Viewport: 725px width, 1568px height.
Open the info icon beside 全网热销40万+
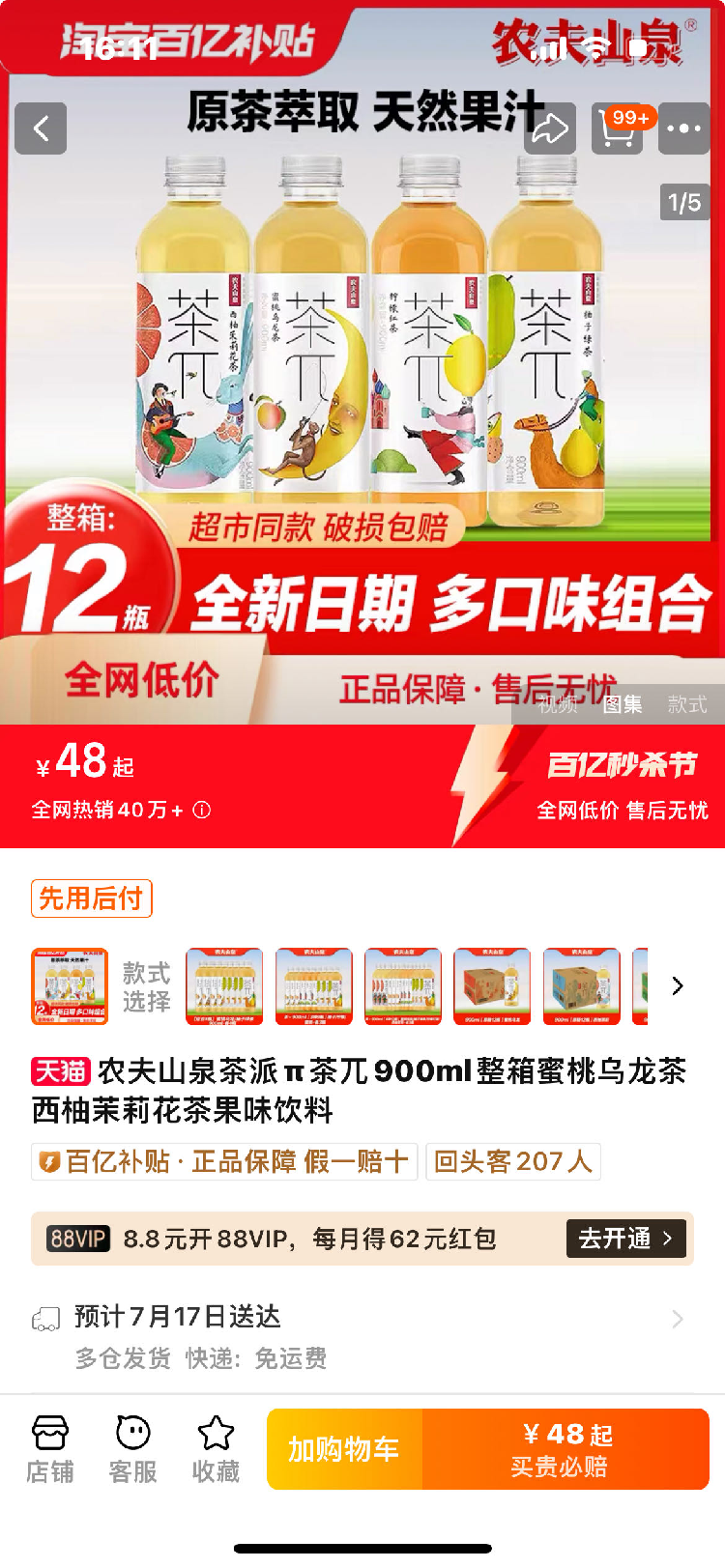pos(201,810)
